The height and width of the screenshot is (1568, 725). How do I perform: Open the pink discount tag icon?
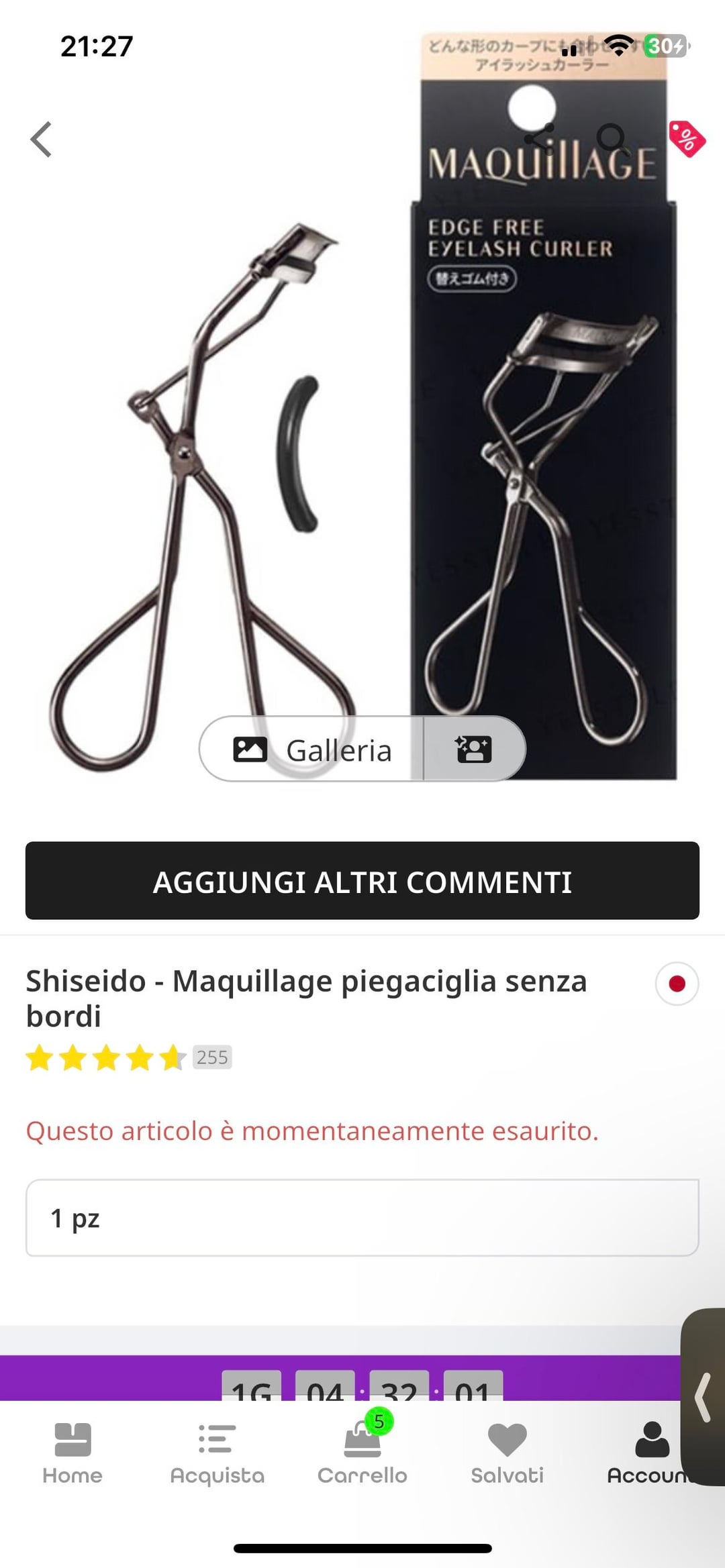click(686, 140)
